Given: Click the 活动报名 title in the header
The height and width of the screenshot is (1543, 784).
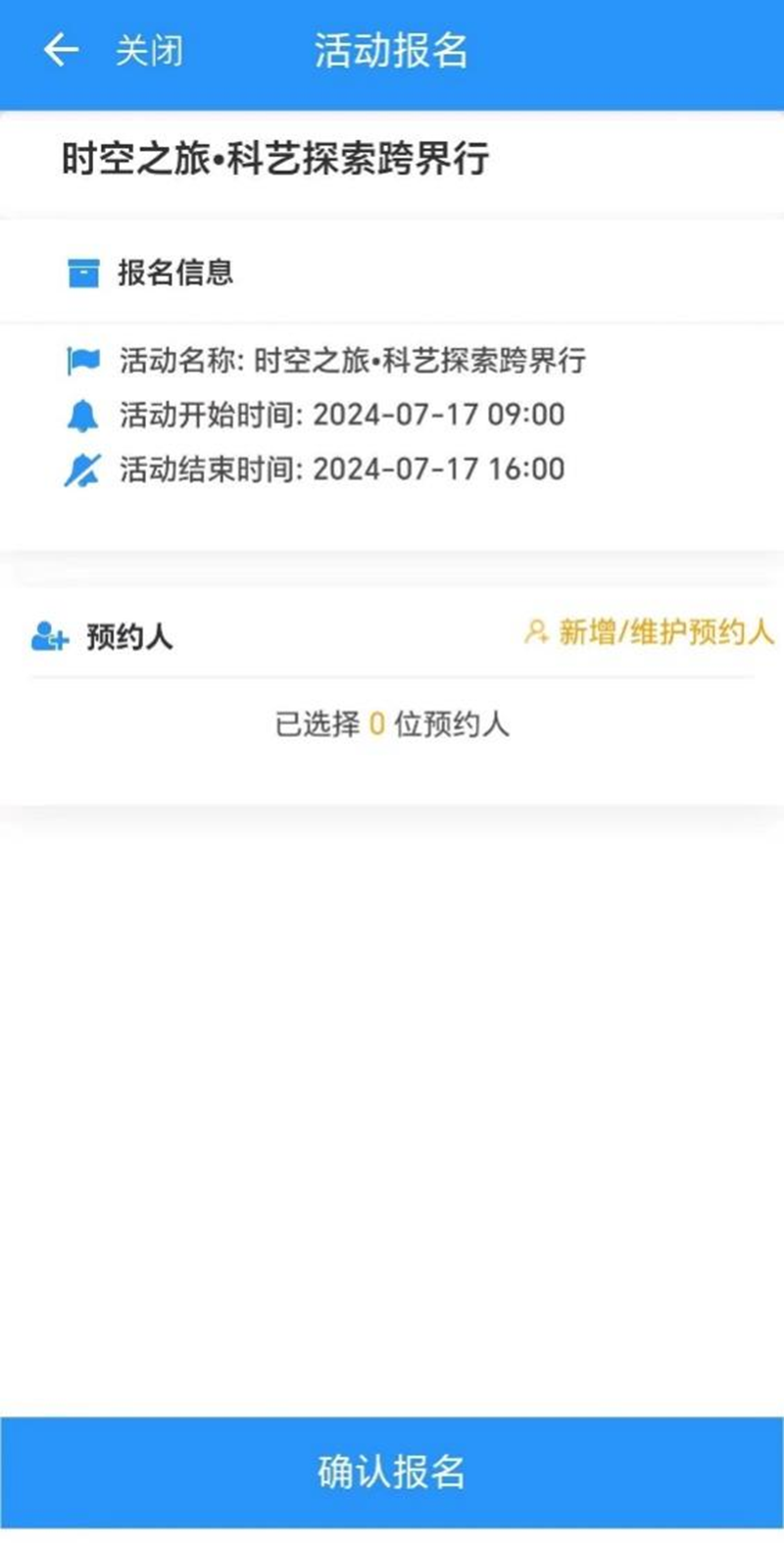Looking at the screenshot, I should pos(391,51).
